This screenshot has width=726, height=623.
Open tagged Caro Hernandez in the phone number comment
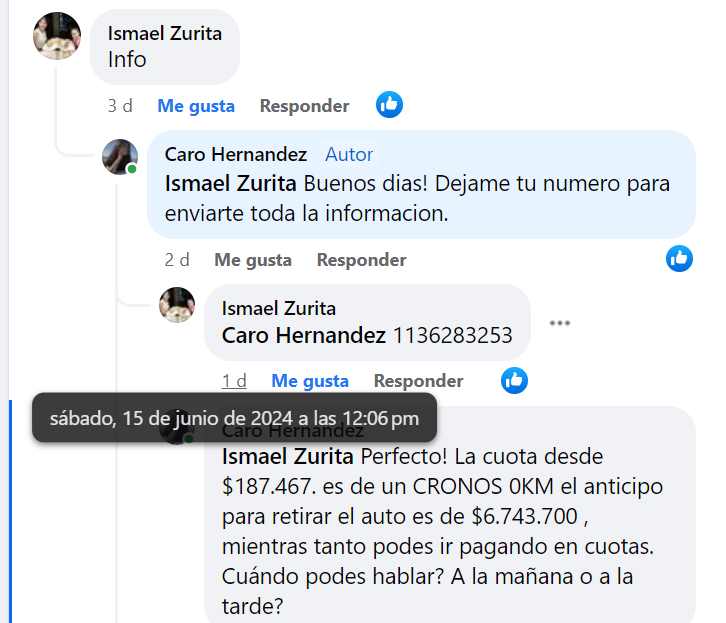coord(303,336)
